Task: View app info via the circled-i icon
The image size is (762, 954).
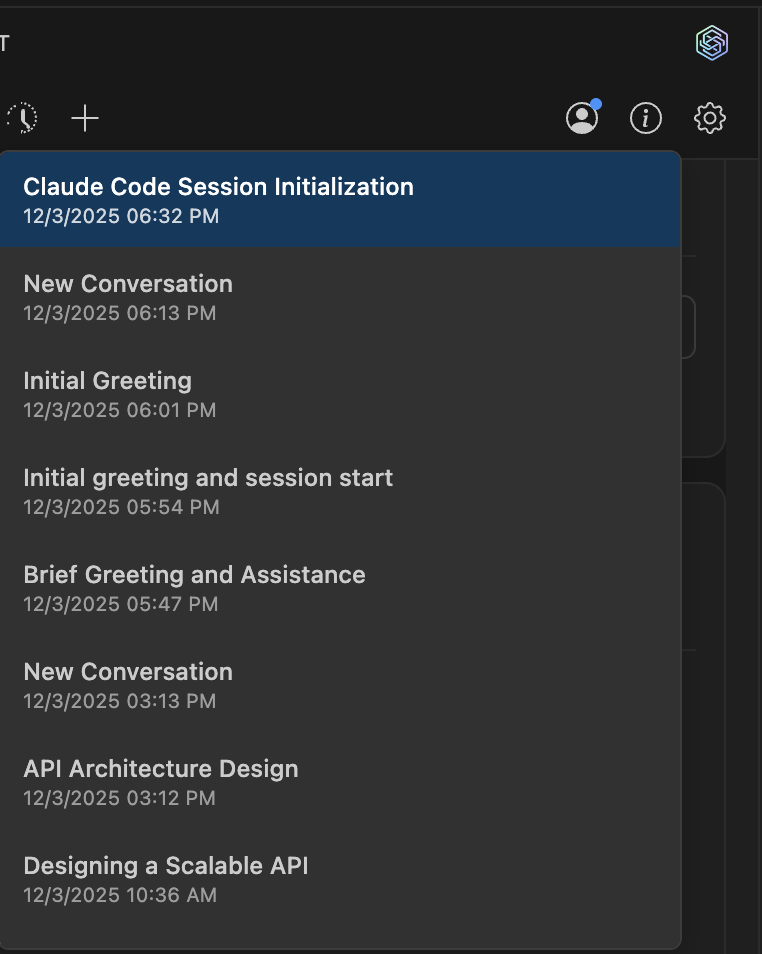Action: pos(646,117)
